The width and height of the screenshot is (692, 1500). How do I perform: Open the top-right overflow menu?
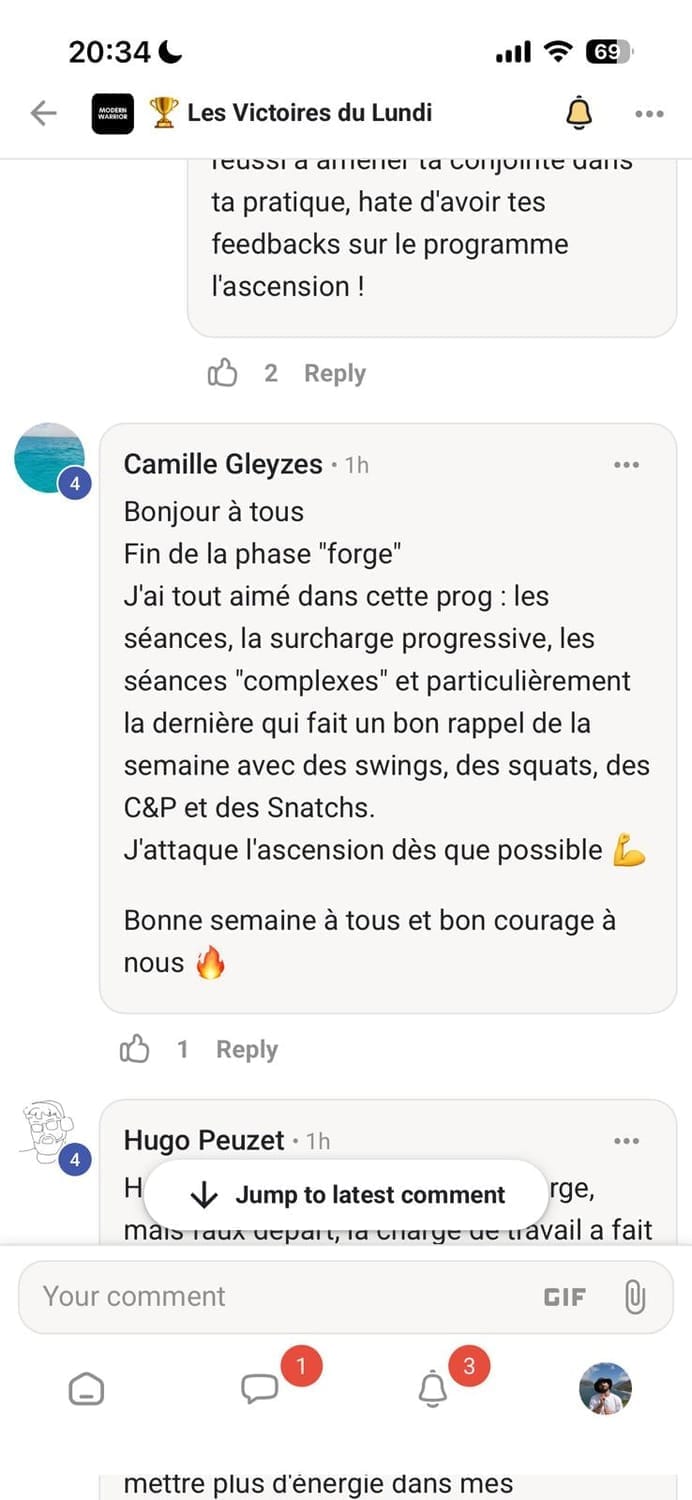[649, 114]
